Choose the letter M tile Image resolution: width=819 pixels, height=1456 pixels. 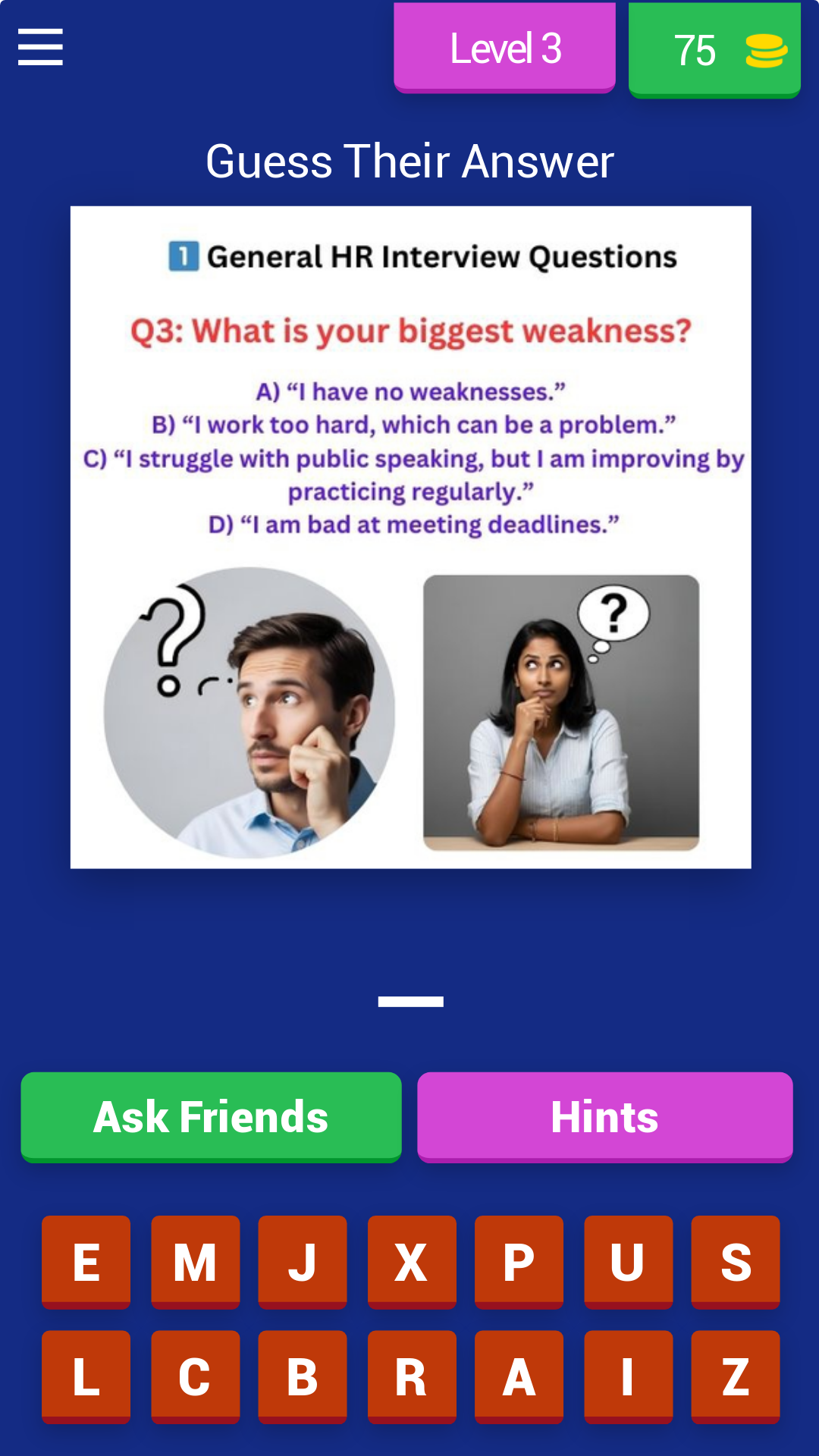pos(195,1263)
